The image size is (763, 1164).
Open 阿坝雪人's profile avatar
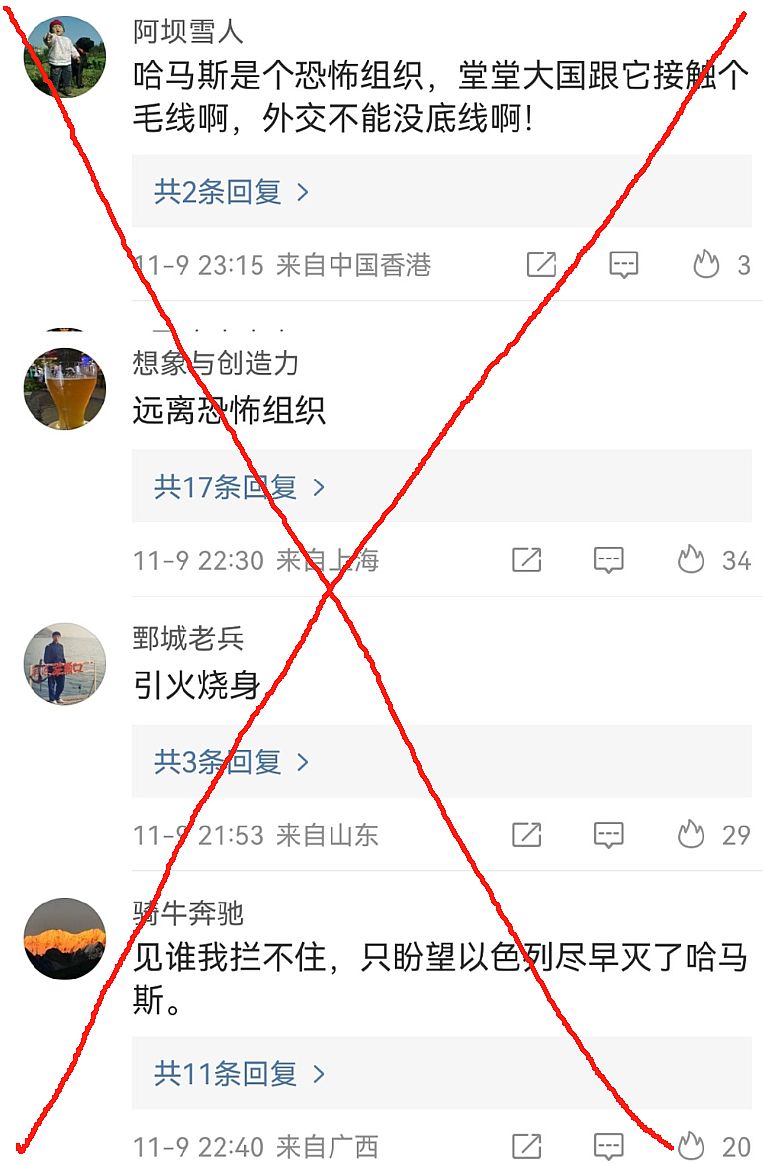[x=64, y=56]
